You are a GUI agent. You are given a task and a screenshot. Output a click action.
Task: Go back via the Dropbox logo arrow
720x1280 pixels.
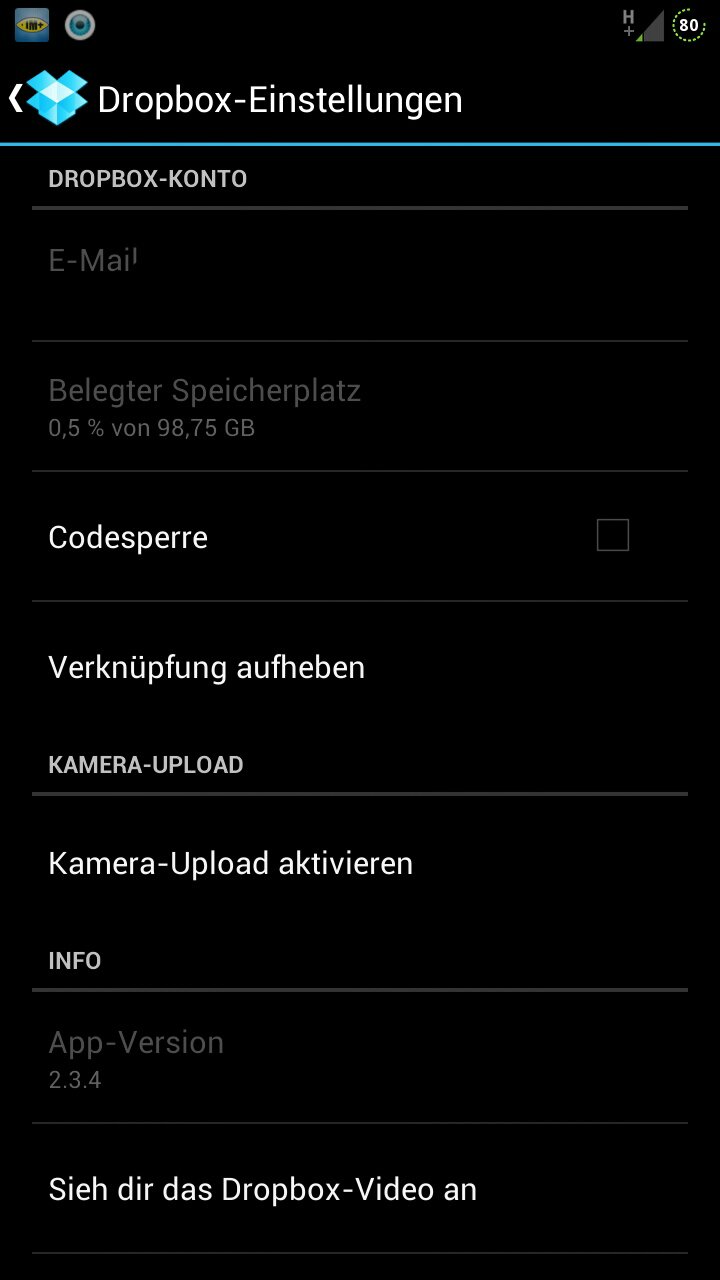(x=48, y=98)
